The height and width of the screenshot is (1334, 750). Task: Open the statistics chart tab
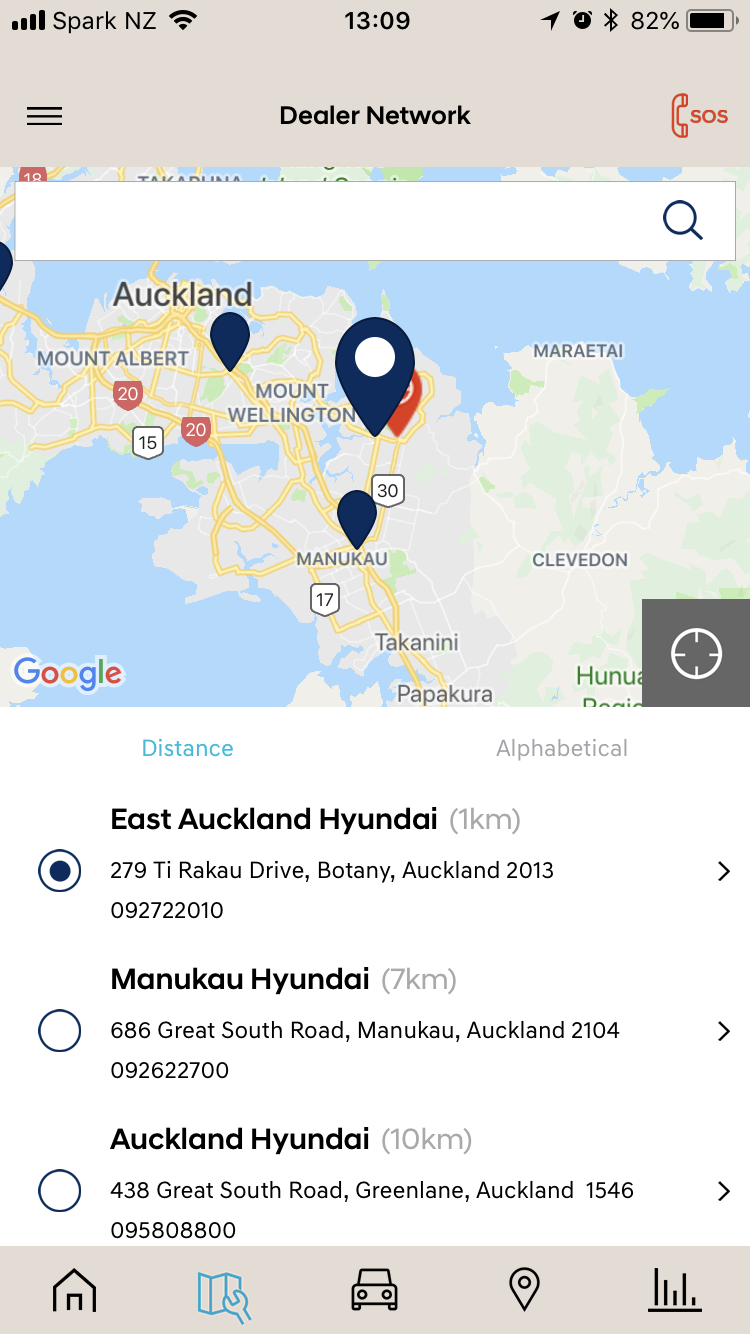click(x=674, y=1290)
